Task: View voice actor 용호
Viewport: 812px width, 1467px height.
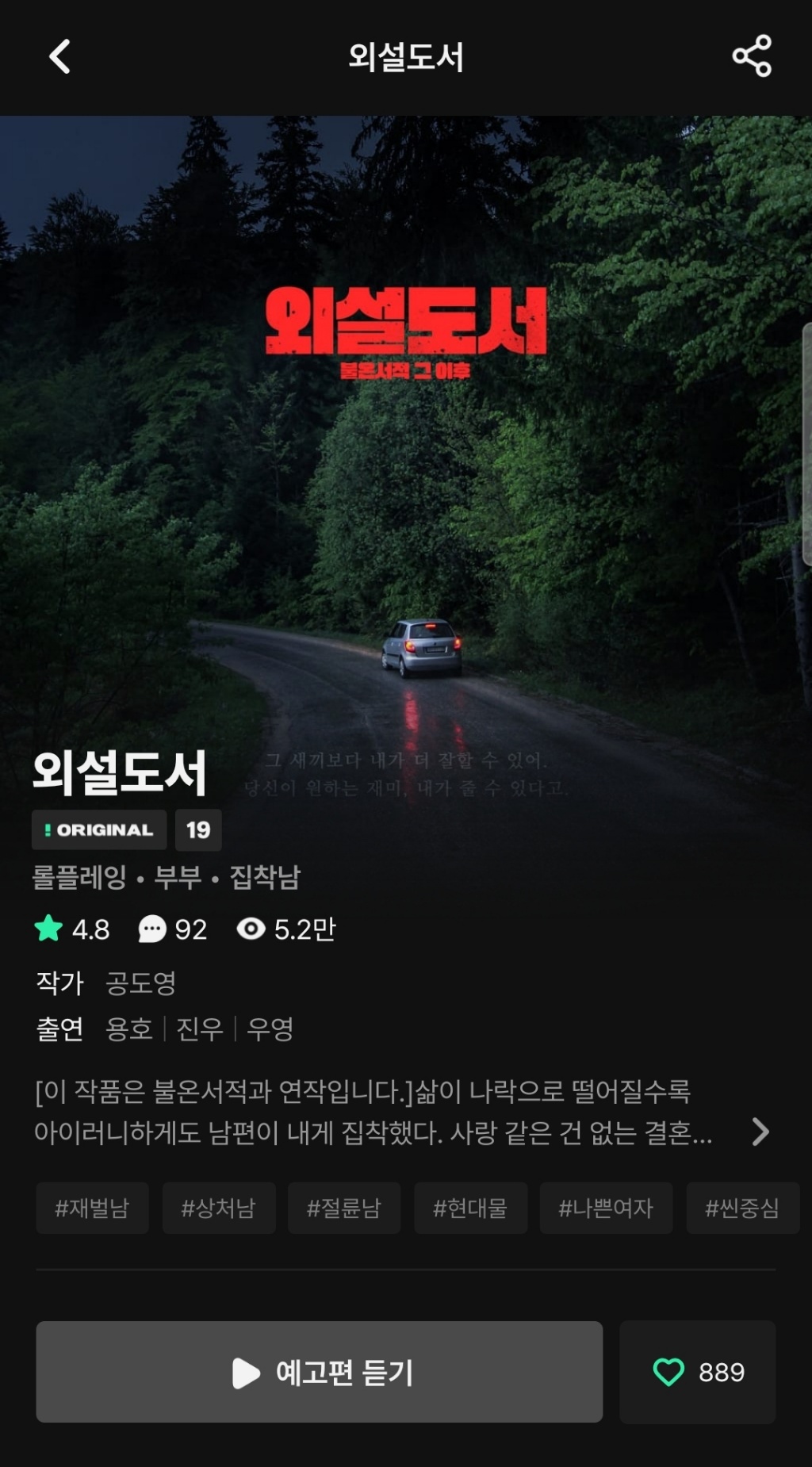Action: point(129,1029)
